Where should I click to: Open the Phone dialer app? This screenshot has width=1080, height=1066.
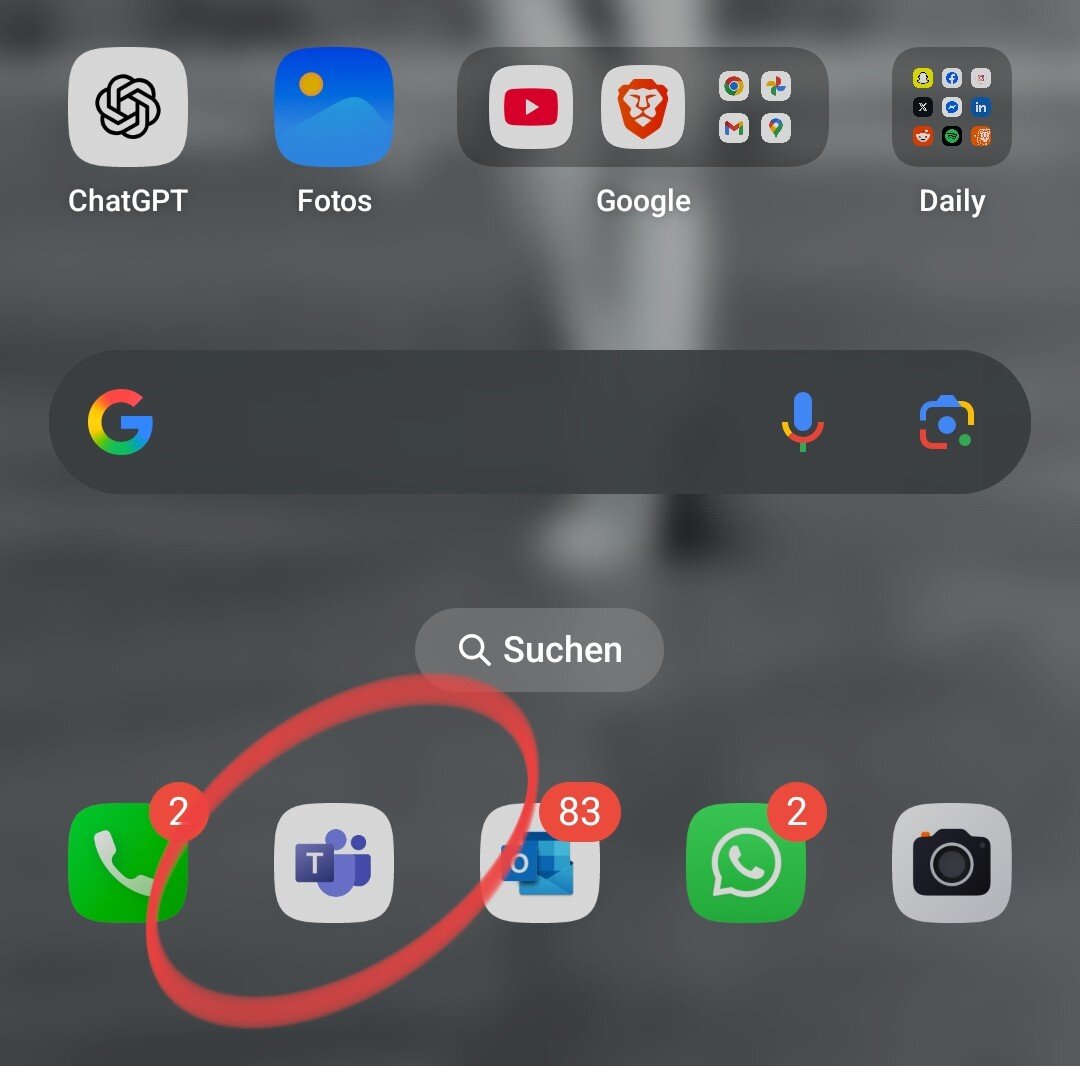127,862
